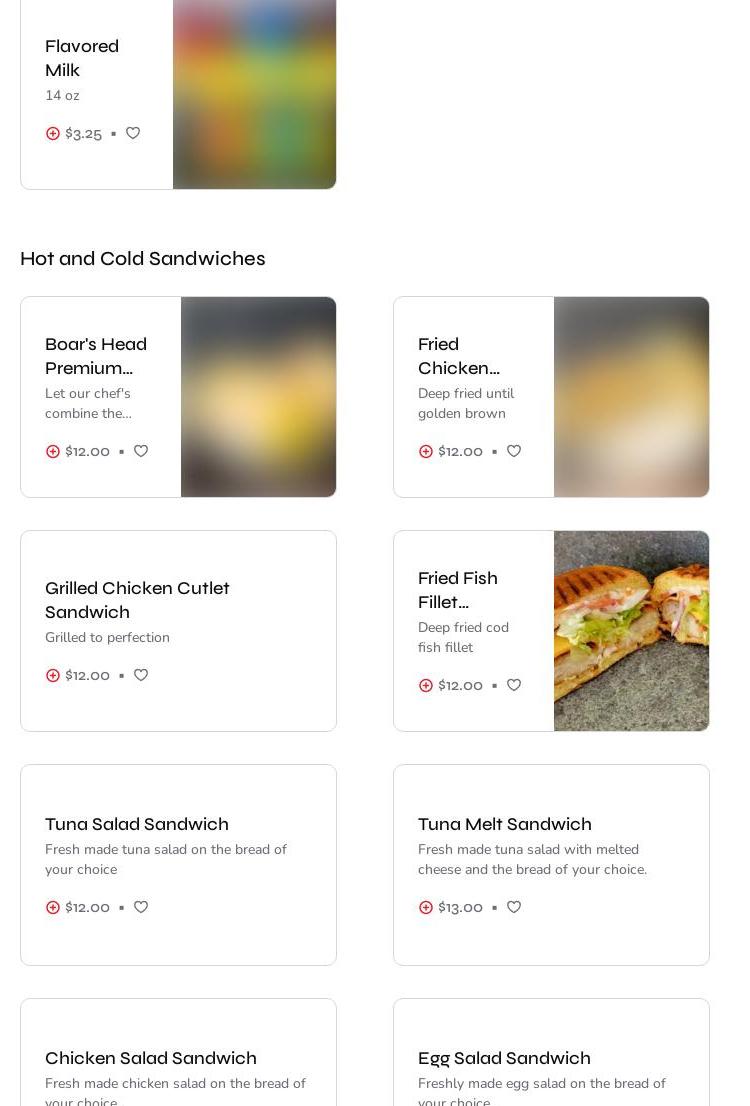Favorite the Boar's Head Premium sandwich

tap(141, 451)
